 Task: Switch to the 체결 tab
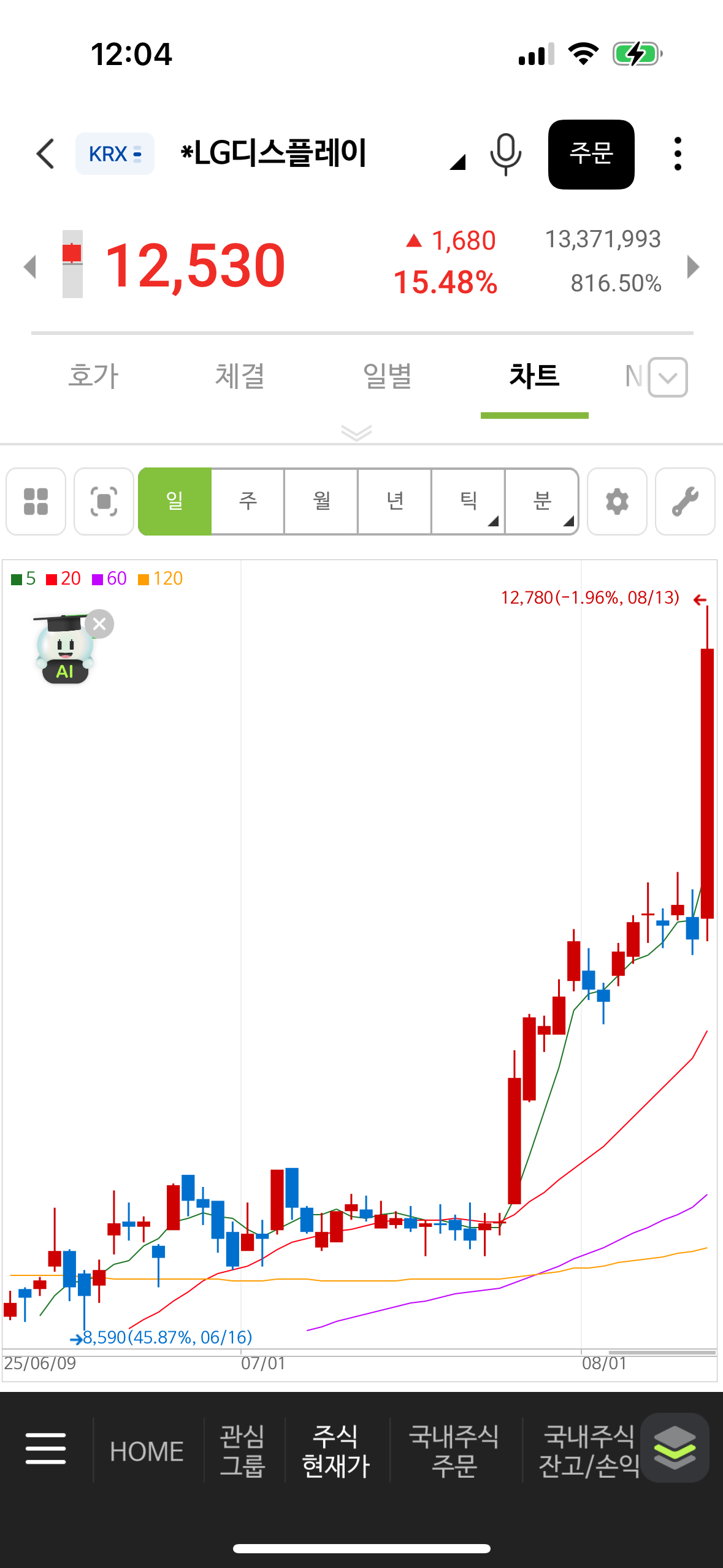coord(240,376)
